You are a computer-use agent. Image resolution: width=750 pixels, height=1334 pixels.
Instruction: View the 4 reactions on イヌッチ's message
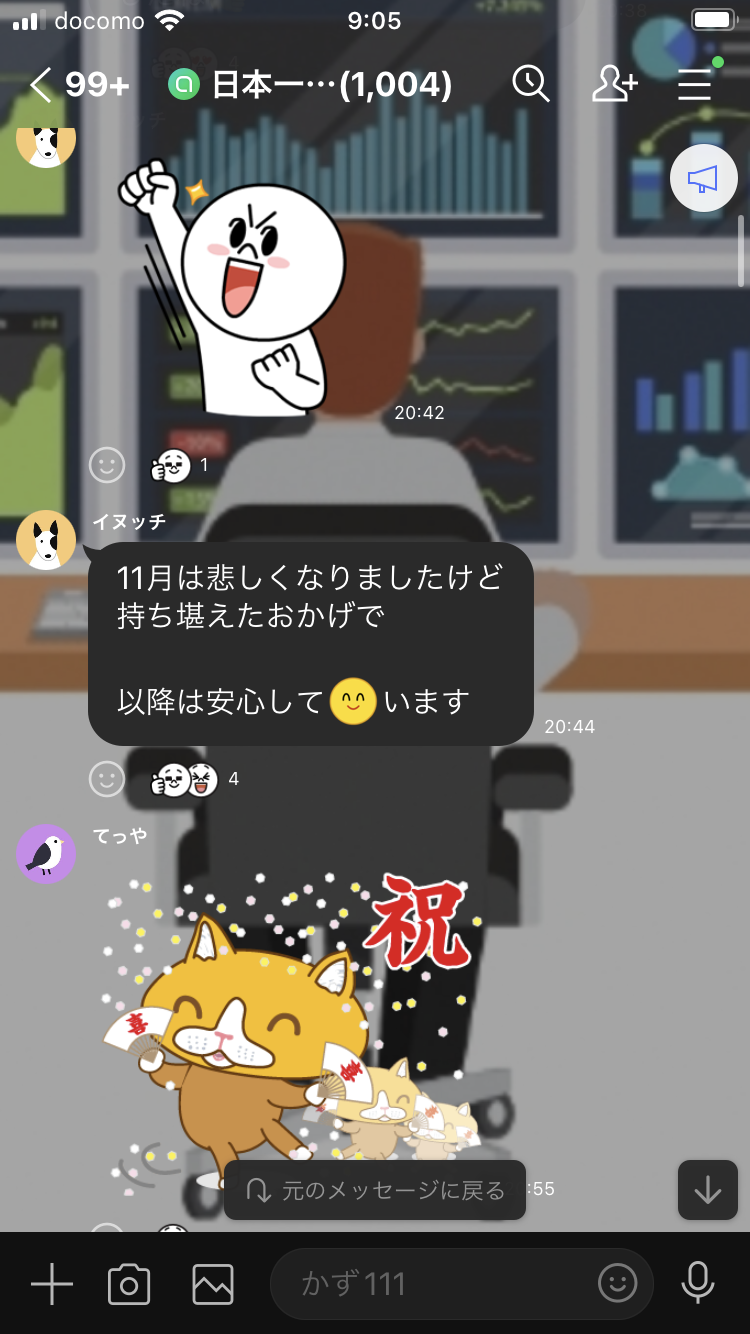(197, 778)
